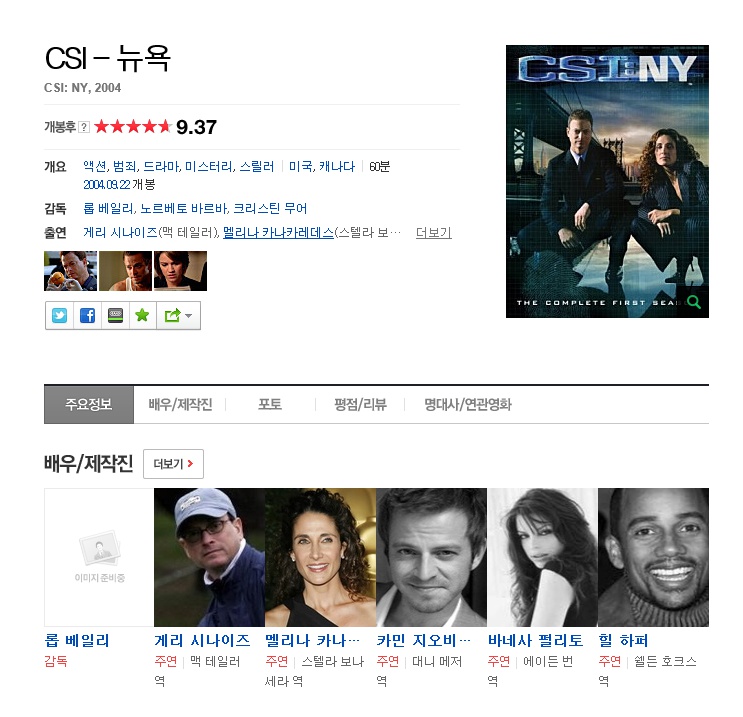Open the 카민 지오비 cast card

tap(431, 557)
